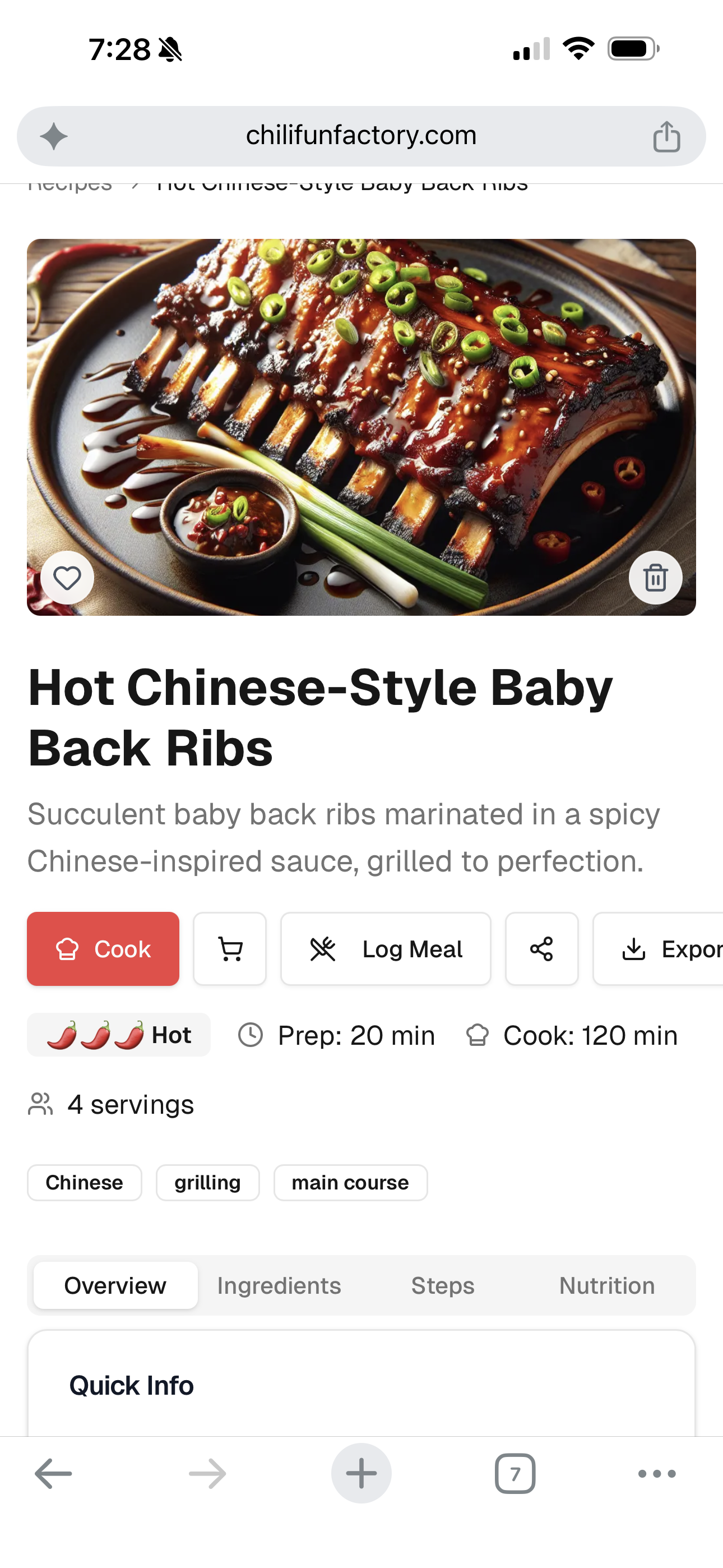The height and width of the screenshot is (1568, 723).
Task: Open a new browser tab
Action: click(x=361, y=1474)
